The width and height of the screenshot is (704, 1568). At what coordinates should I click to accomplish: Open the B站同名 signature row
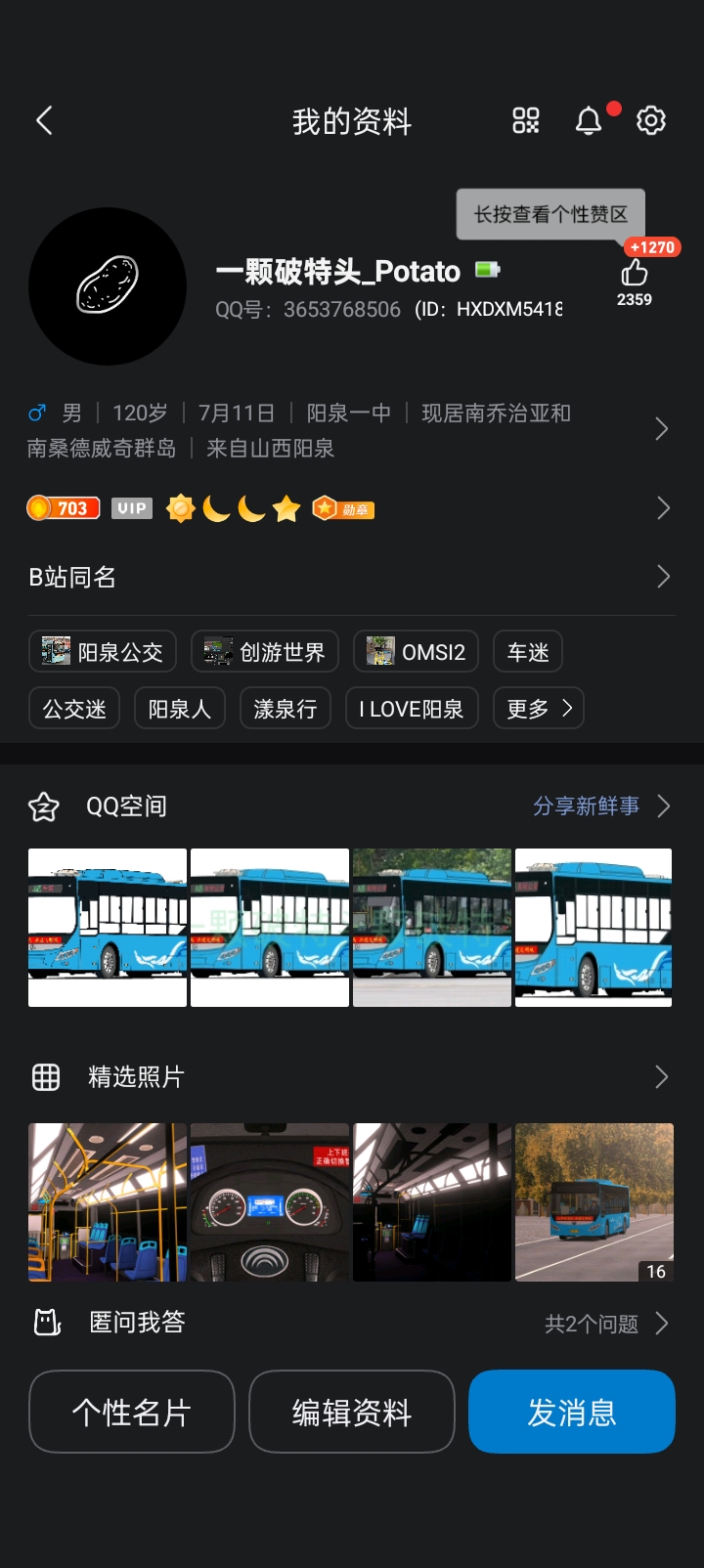(352, 577)
